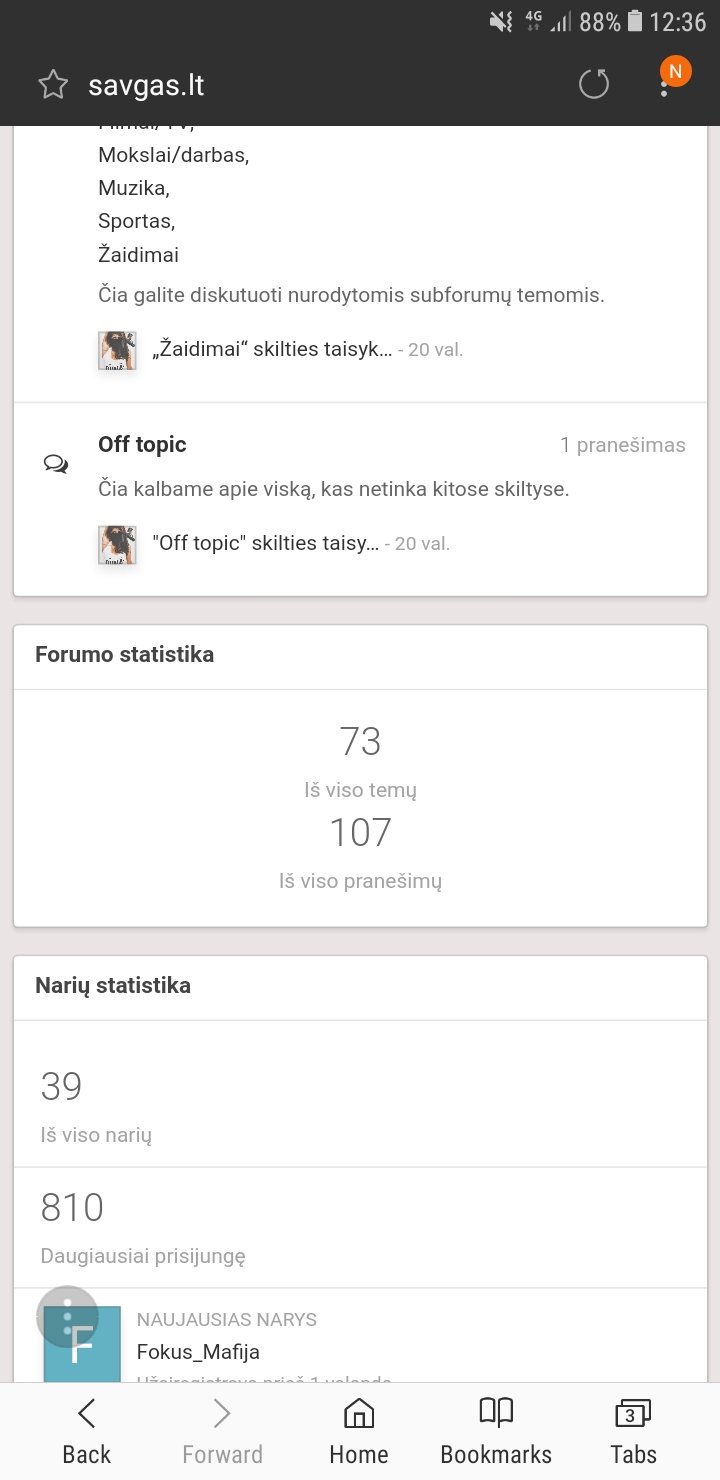The image size is (720, 1480).
Task: Open Bookmarks
Action: pyautogui.click(x=496, y=1432)
